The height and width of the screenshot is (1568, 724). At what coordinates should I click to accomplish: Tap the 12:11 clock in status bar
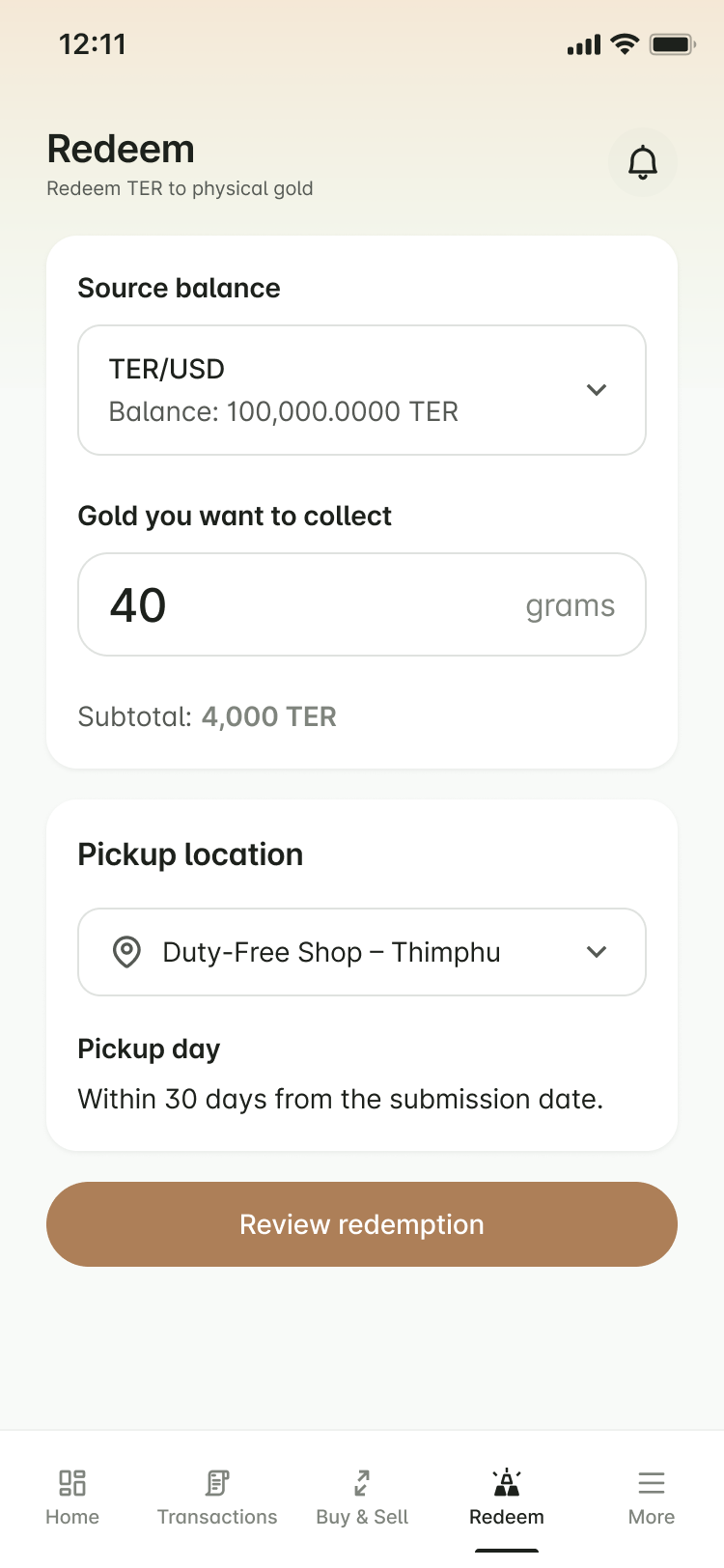(92, 43)
